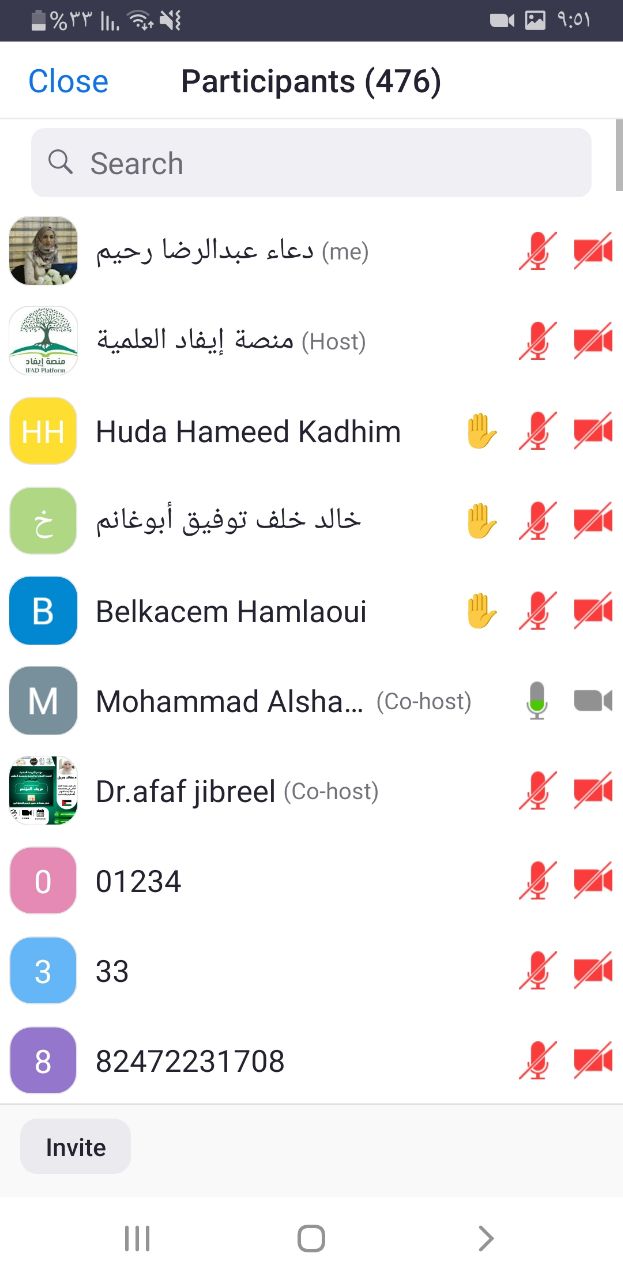Image resolution: width=623 pixels, height=1280 pixels.
Task: Open participant 01234
Action: (x=311, y=882)
